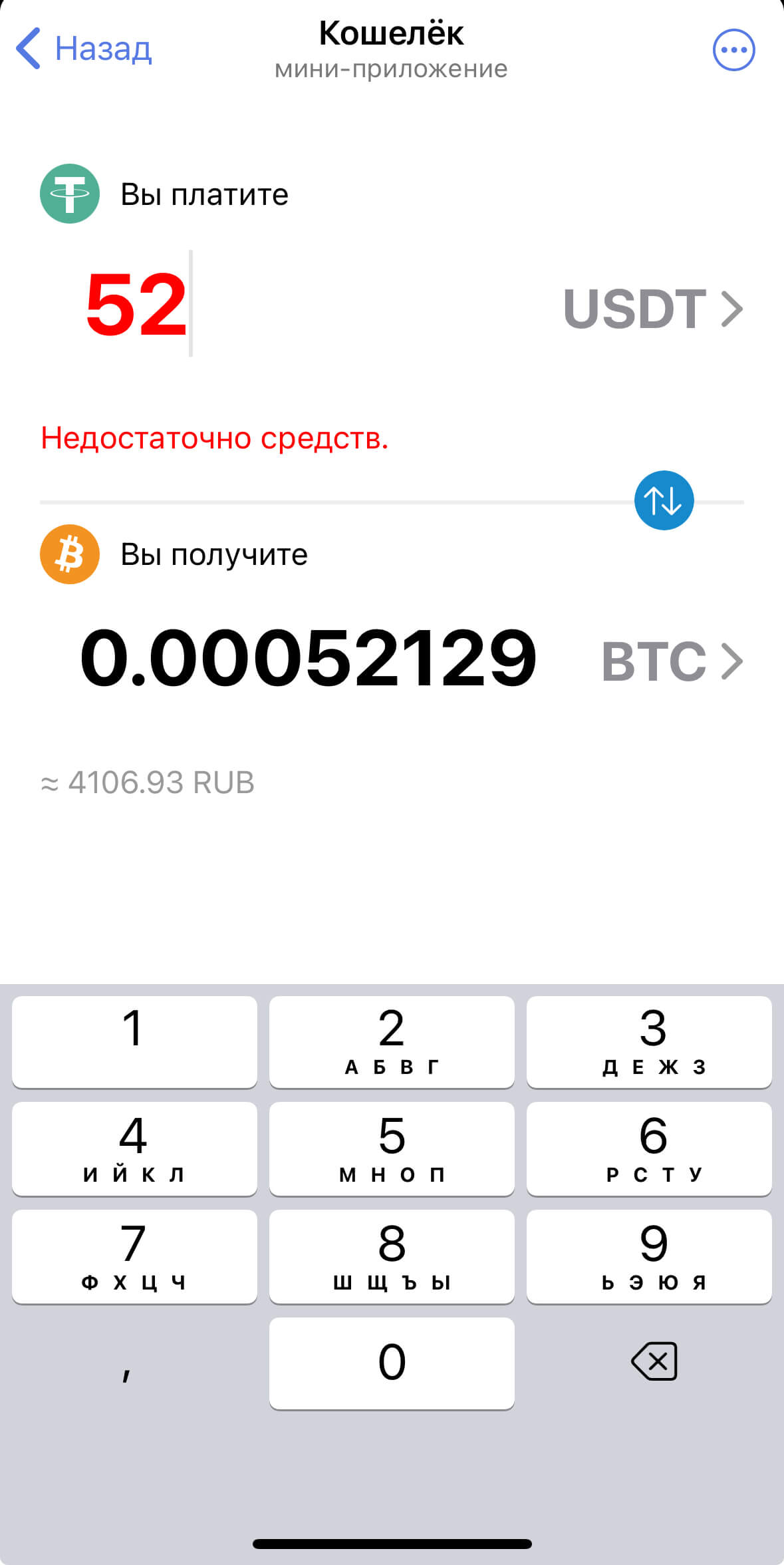The image size is (784, 1565).
Task: Type digit 9 on the keypad
Action: point(649,1256)
